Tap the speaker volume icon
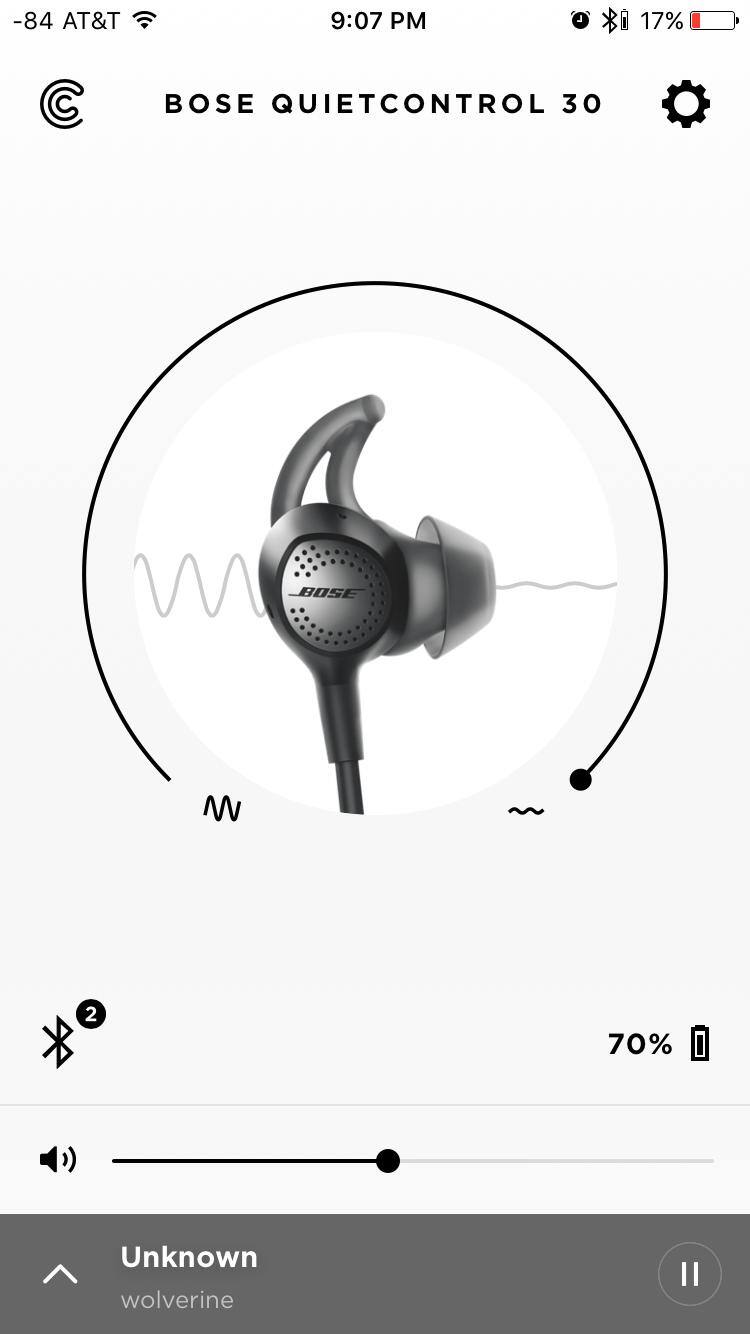Screen dimensions: 750x1334 (x=58, y=1160)
